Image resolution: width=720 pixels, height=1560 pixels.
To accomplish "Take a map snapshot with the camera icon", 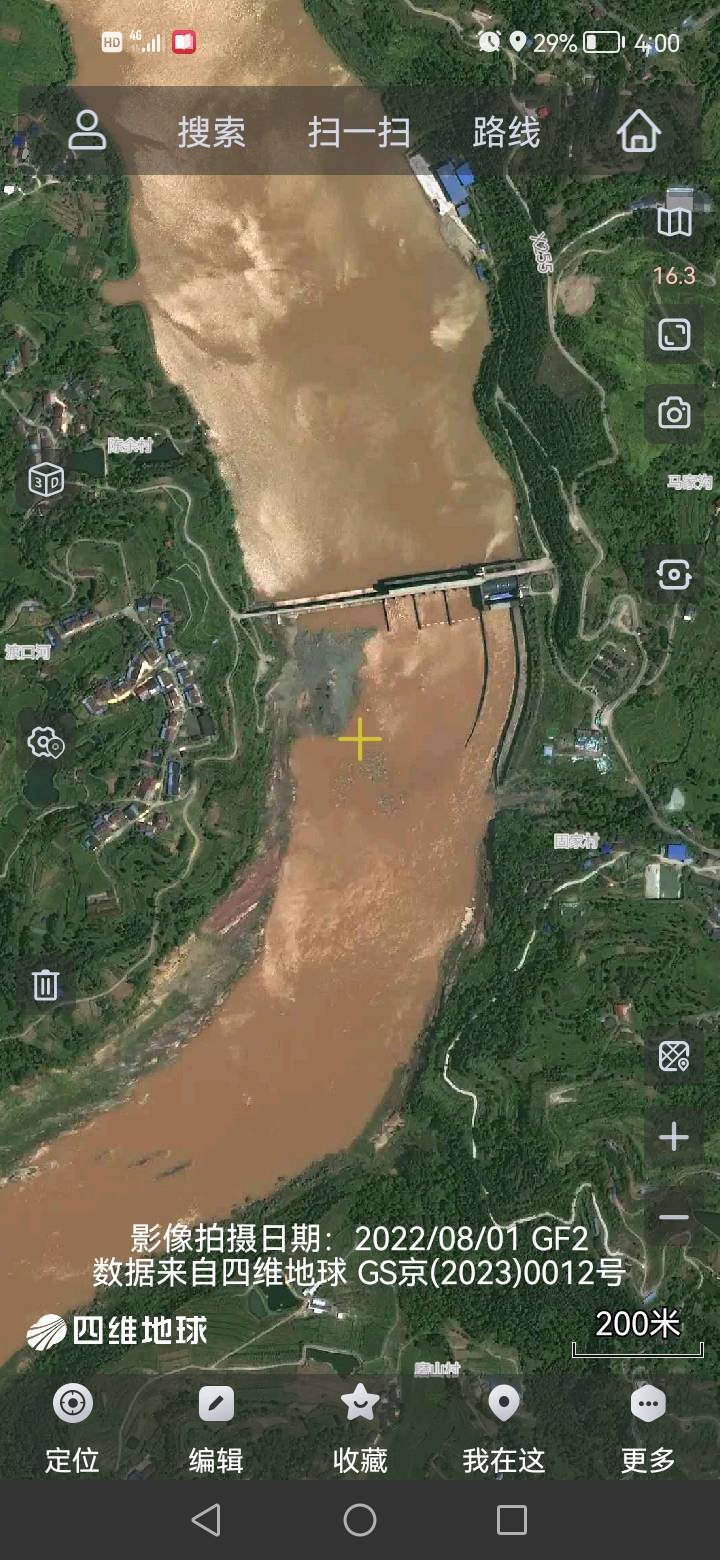I will (674, 412).
